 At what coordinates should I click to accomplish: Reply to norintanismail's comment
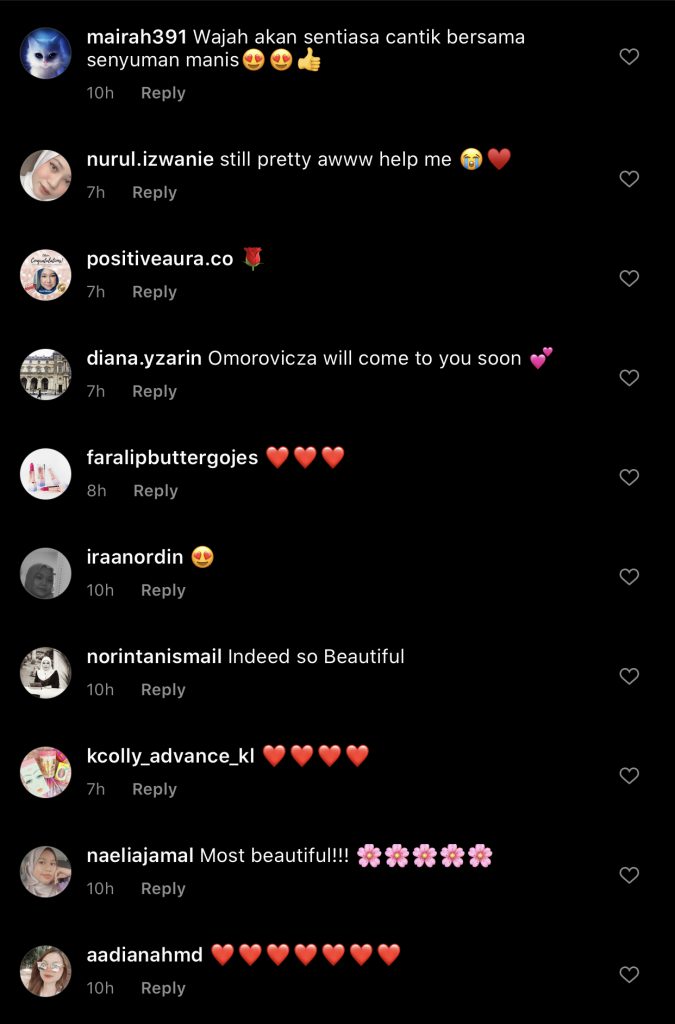[x=163, y=690]
